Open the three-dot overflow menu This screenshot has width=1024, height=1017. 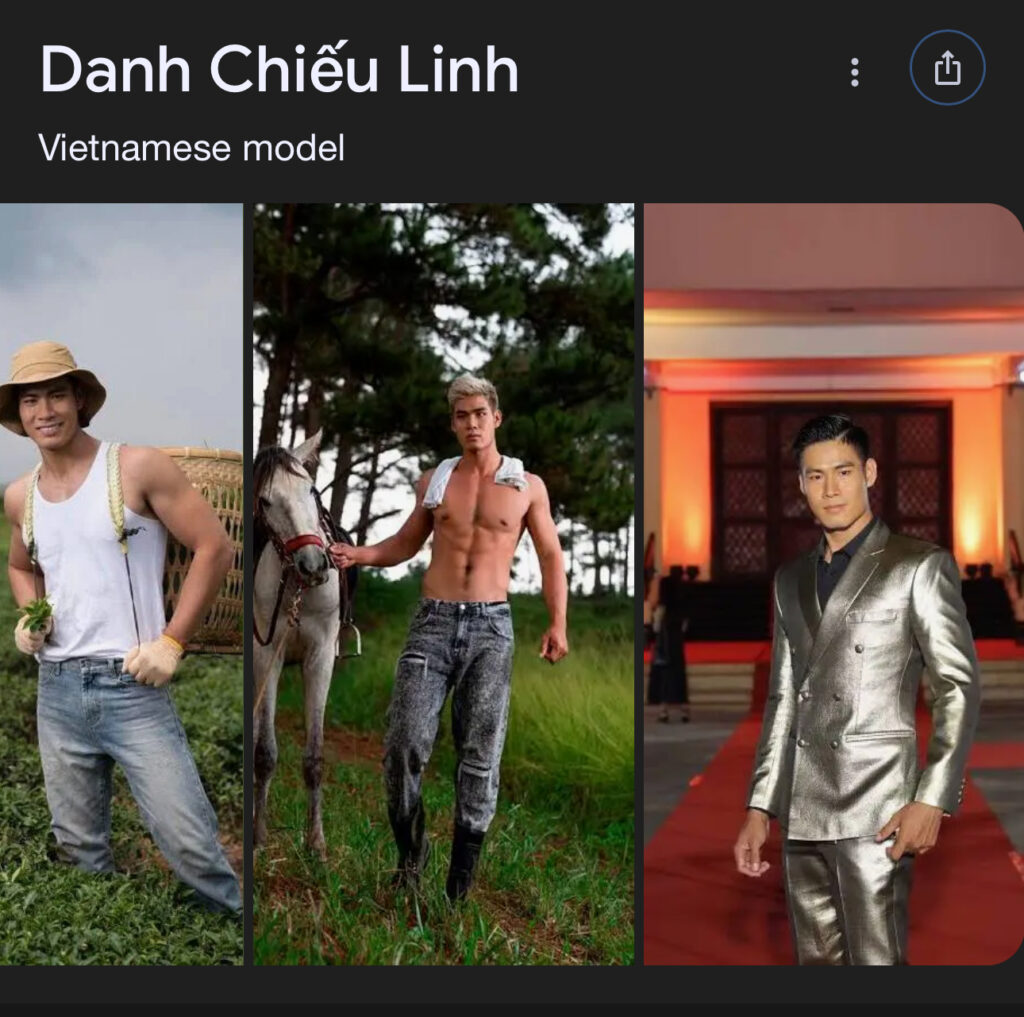[x=854, y=71]
